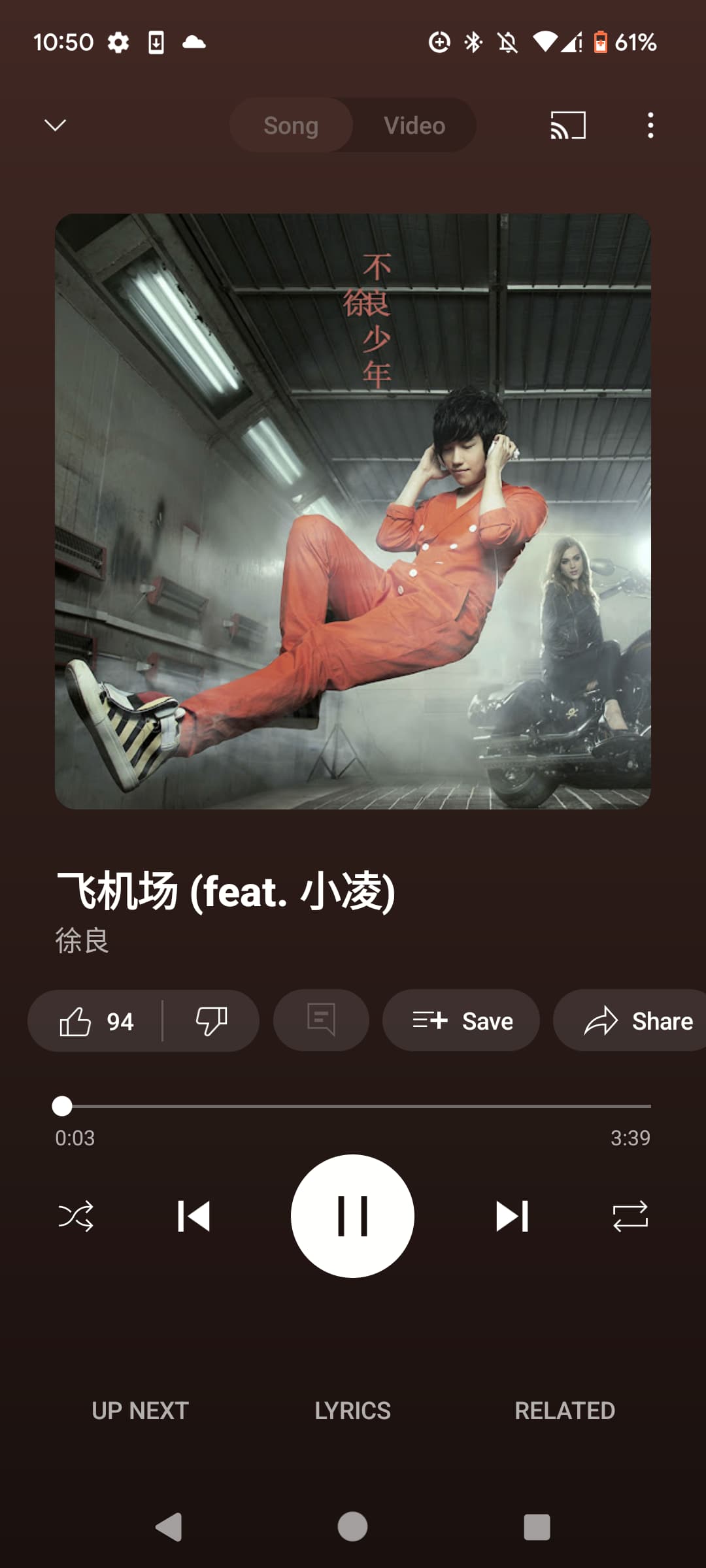The width and height of the screenshot is (706, 1568).
Task: Pause the song with the center button
Action: tap(352, 1215)
